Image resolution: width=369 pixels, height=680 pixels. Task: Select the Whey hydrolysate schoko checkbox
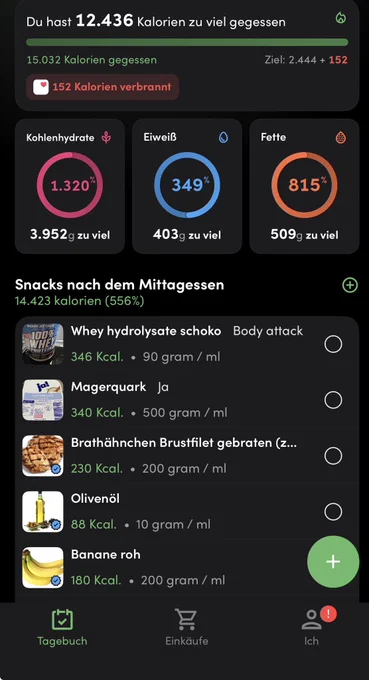click(333, 344)
